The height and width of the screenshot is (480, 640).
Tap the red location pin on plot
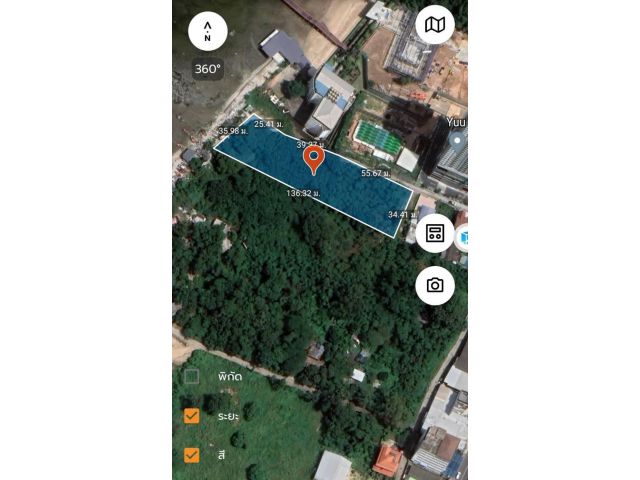click(x=314, y=158)
